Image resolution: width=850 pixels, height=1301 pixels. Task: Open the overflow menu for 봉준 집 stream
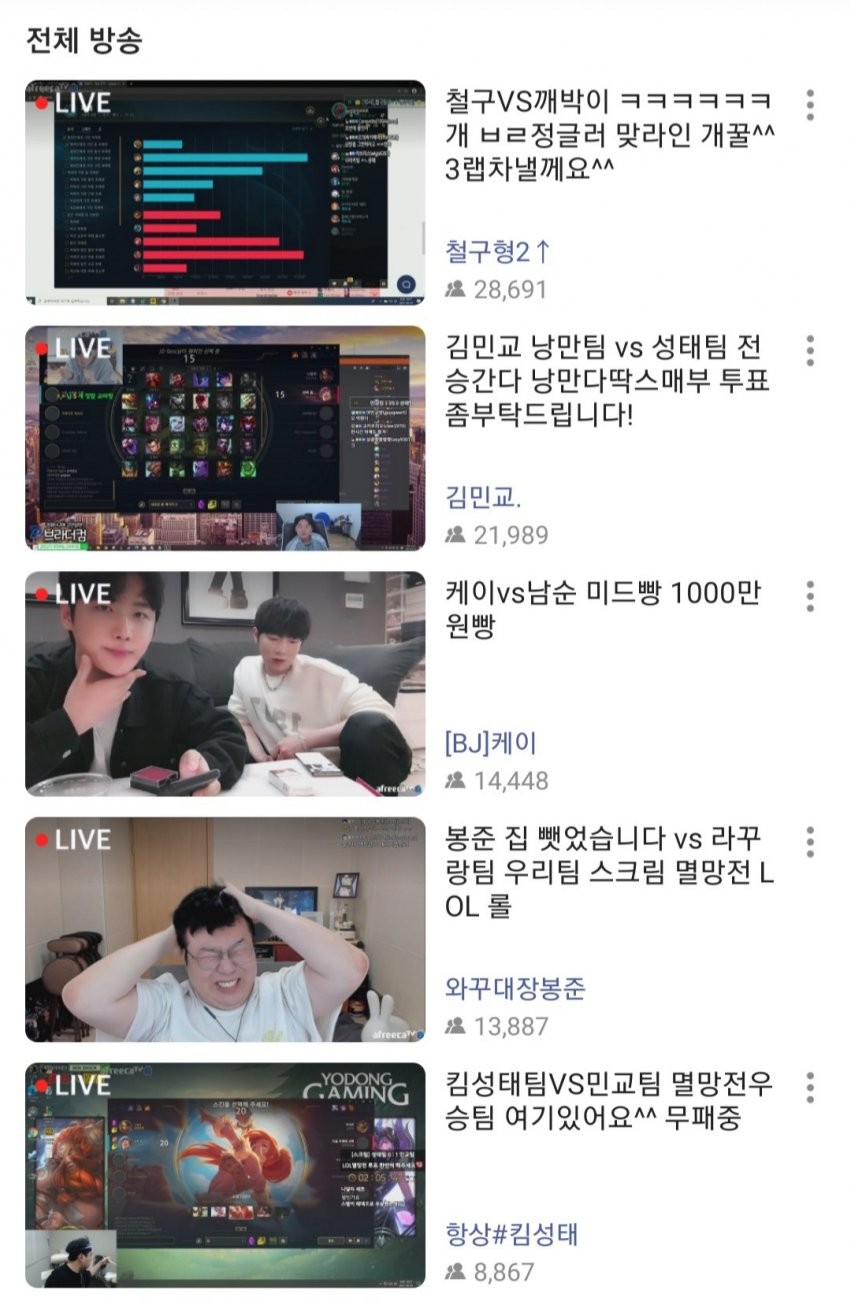tap(810, 842)
